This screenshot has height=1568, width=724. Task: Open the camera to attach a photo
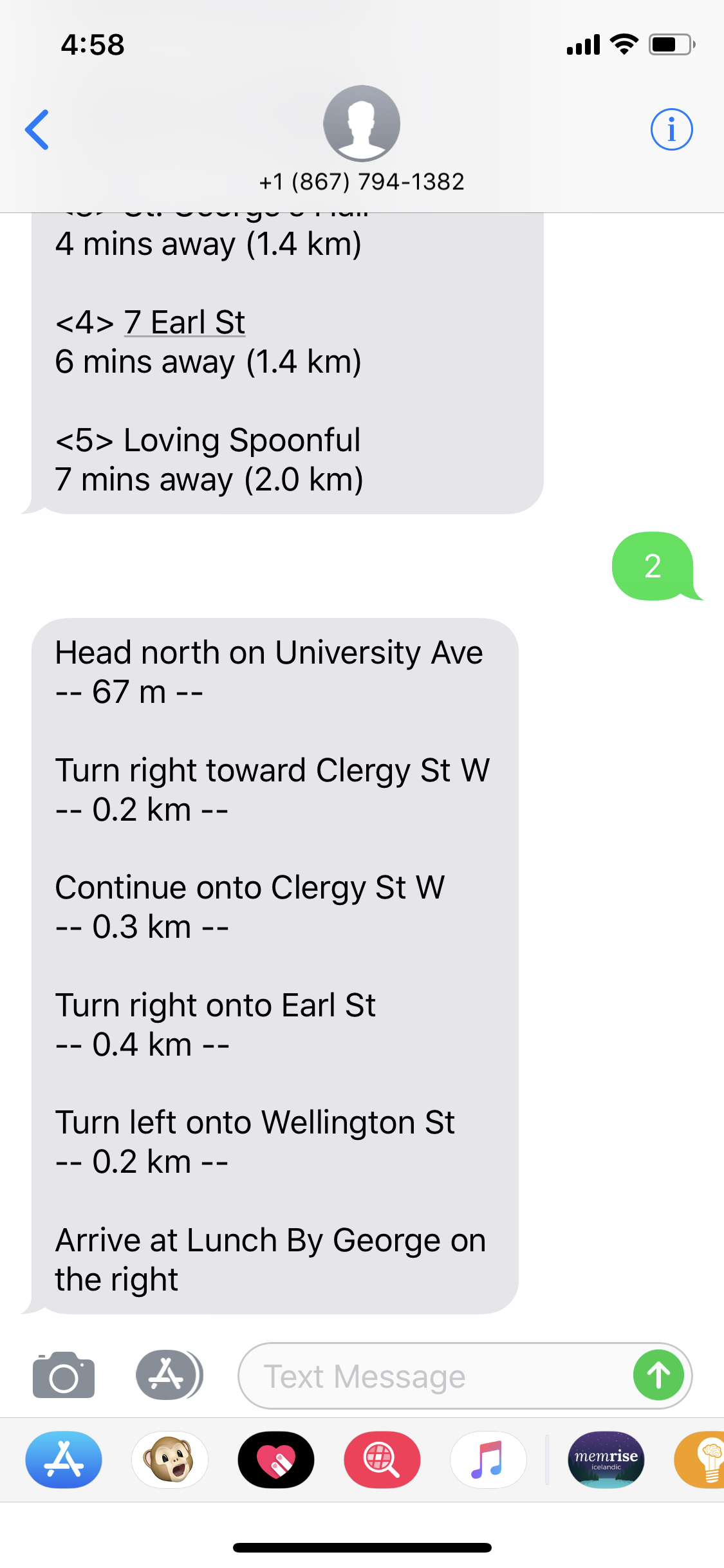pyautogui.click(x=64, y=1376)
